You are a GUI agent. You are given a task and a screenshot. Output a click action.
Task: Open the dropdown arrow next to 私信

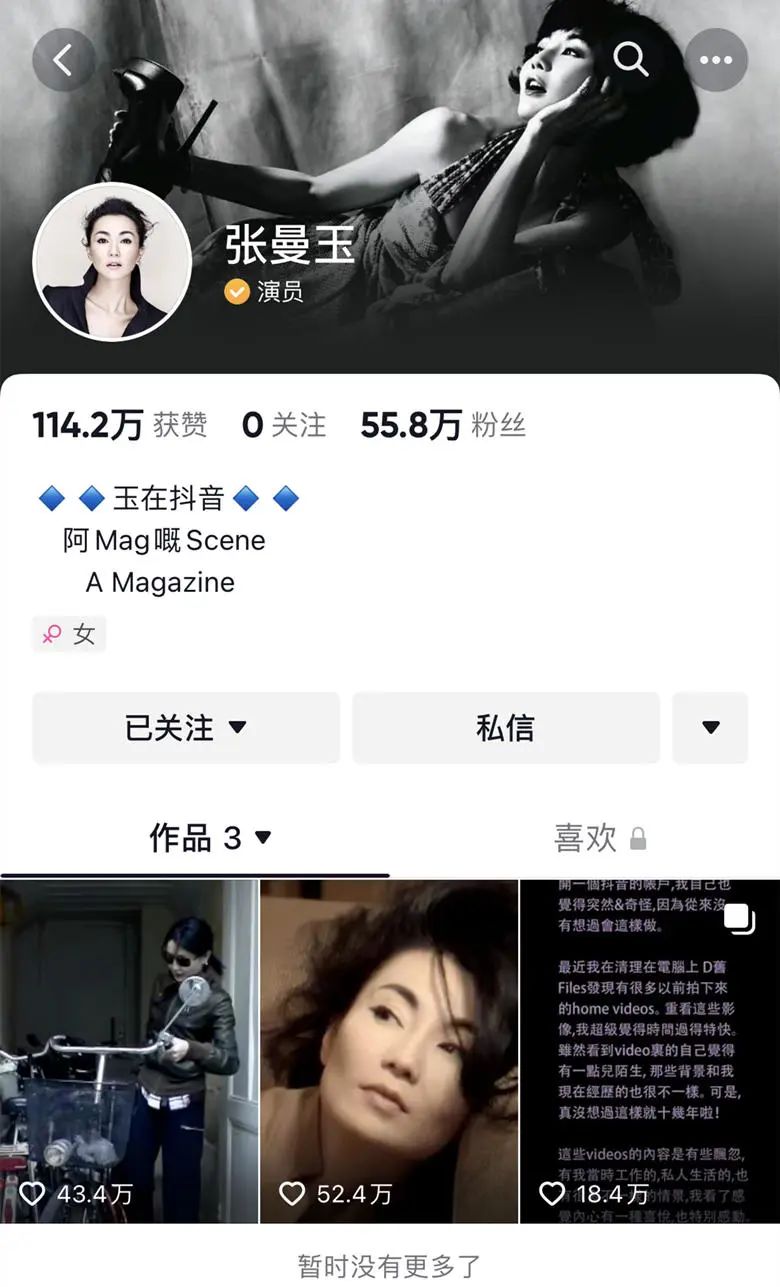click(710, 728)
